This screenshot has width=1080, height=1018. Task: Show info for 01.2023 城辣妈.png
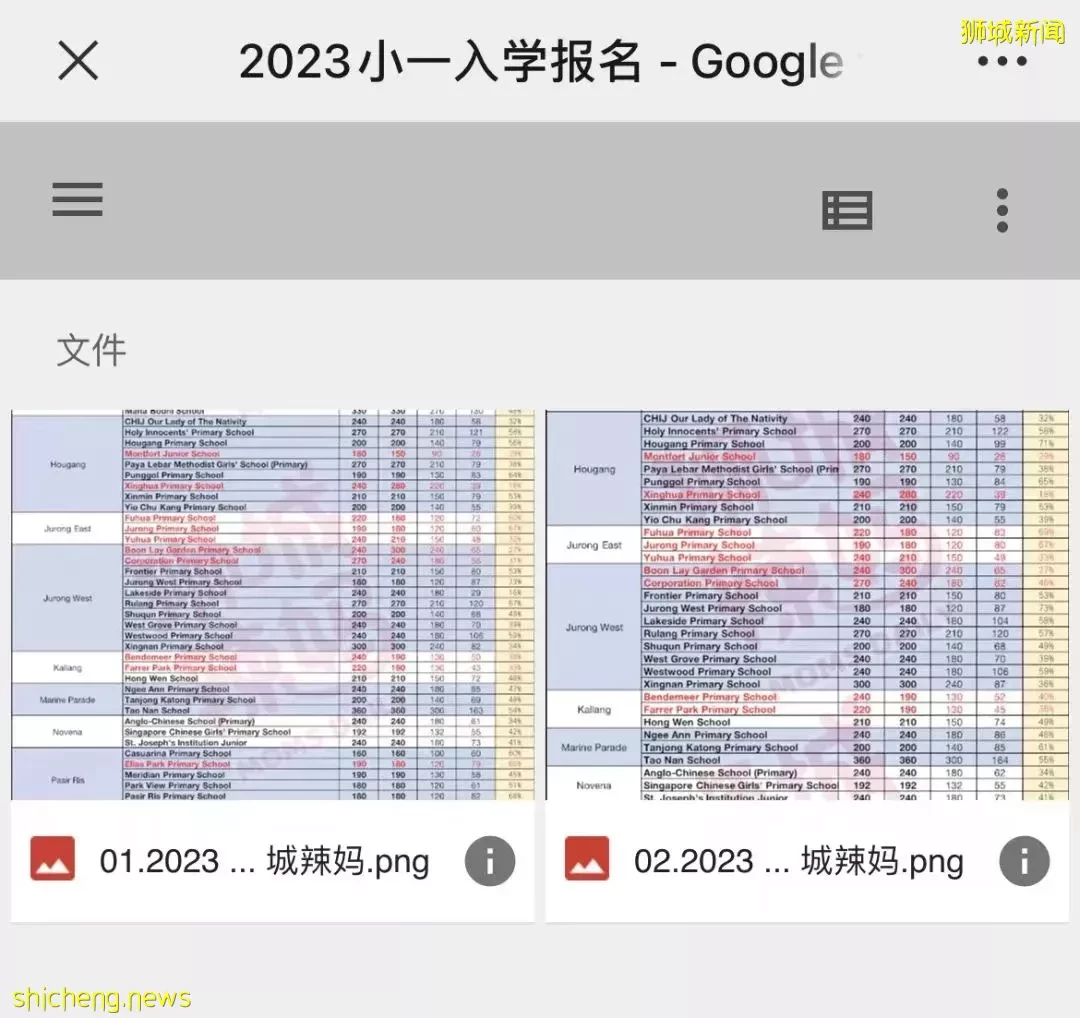(x=490, y=861)
